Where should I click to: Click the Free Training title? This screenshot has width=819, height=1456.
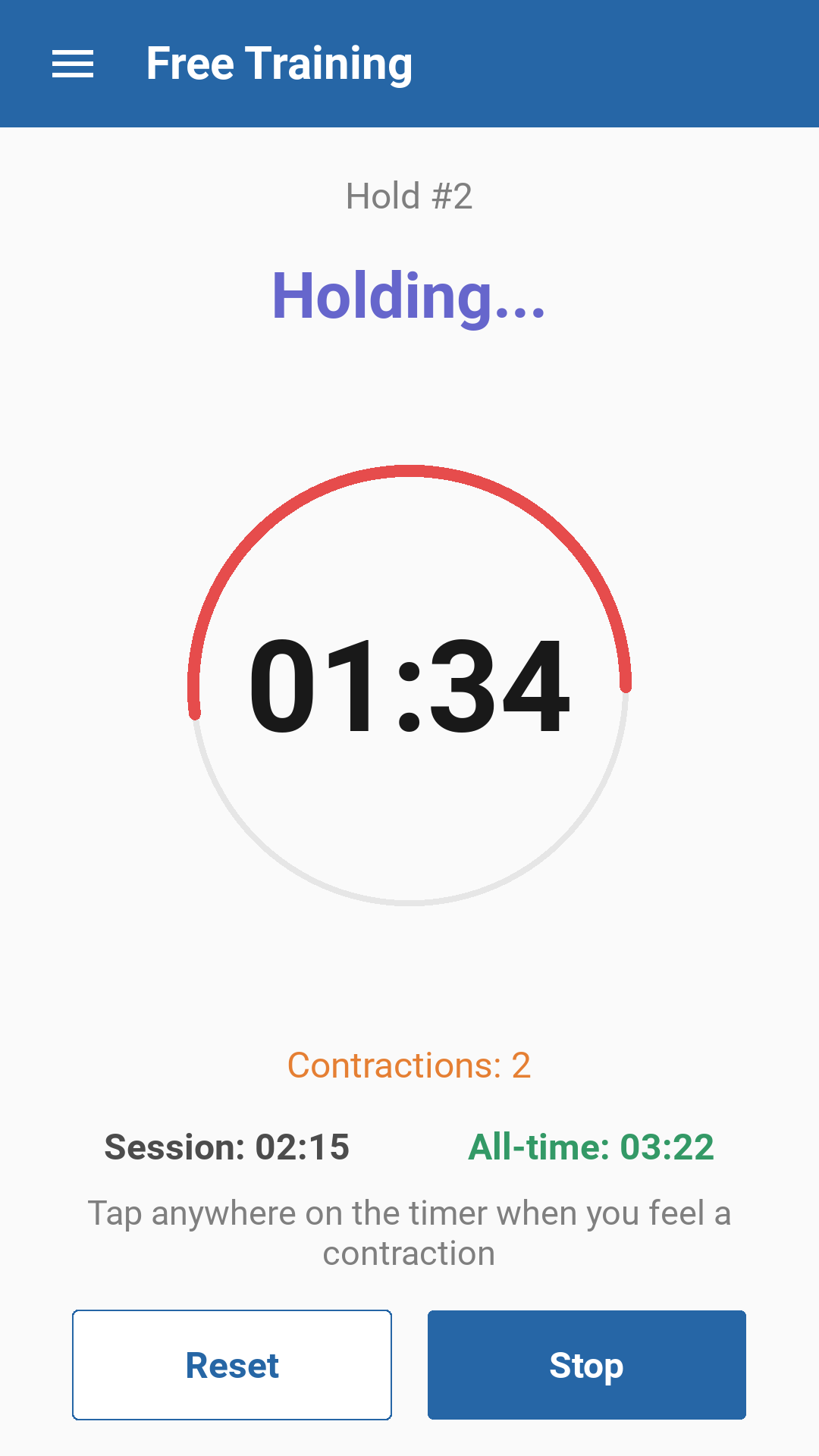tap(279, 64)
